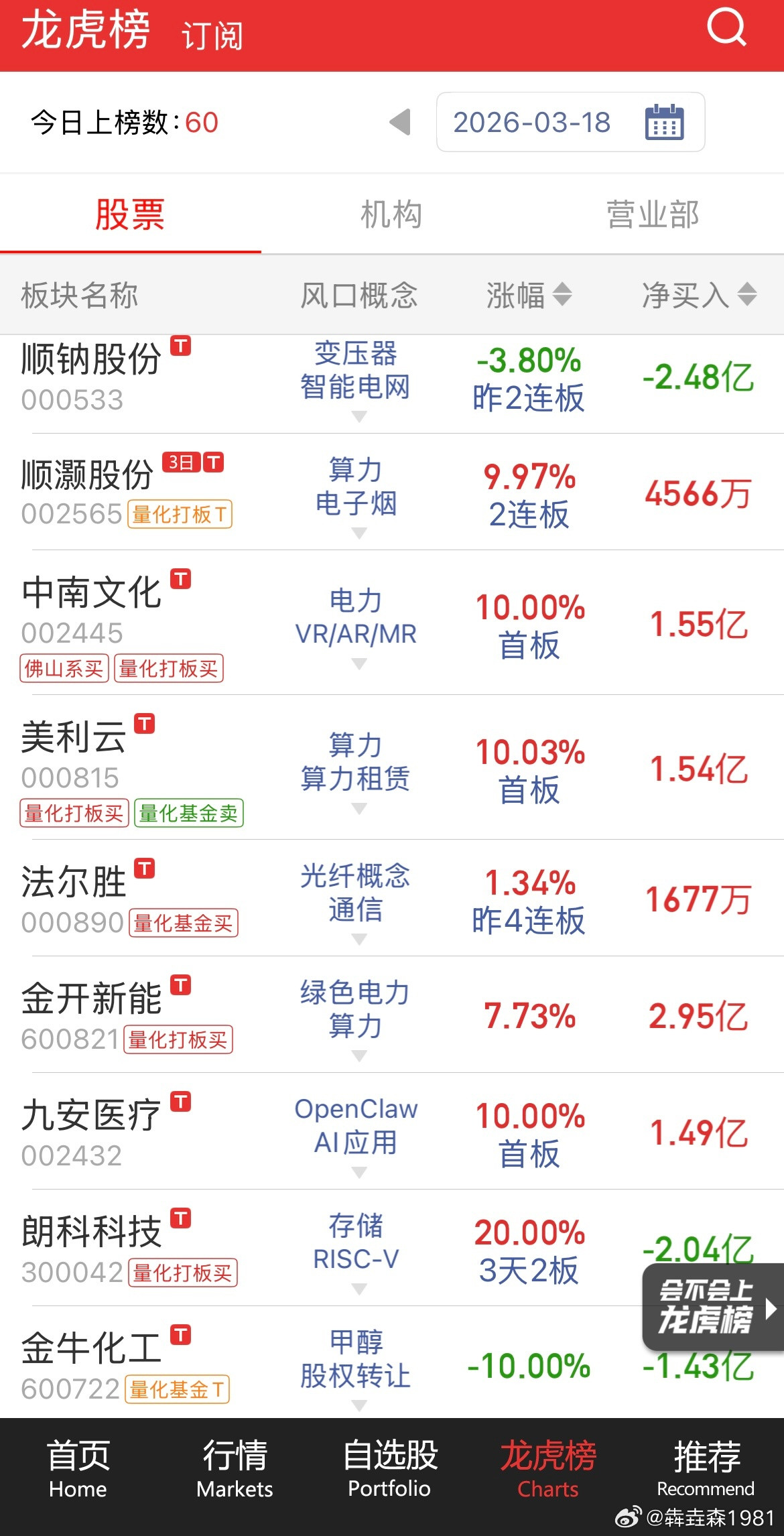This screenshot has height=1536, width=784.
Task: Open the calendar date picker icon
Action: [665, 122]
